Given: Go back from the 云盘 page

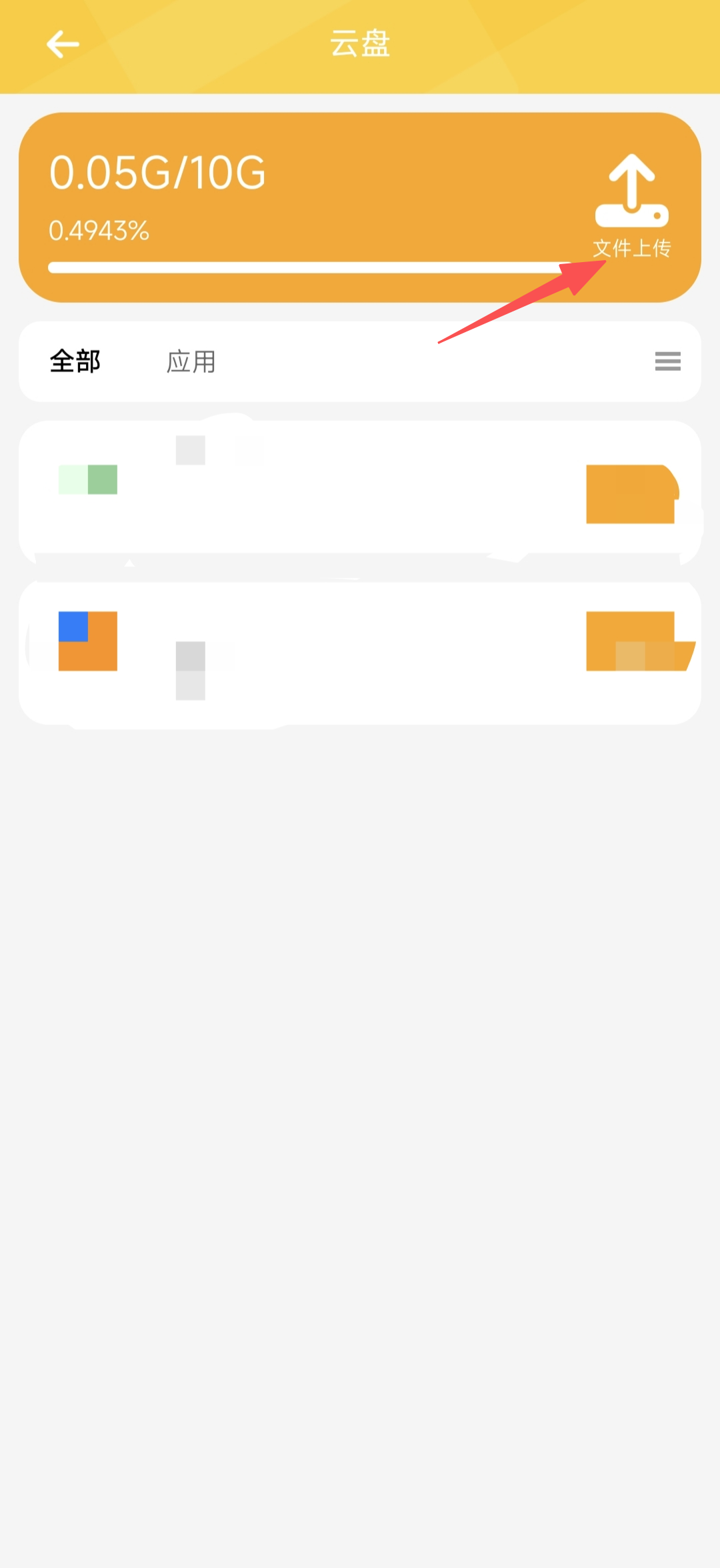Looking at the screenshot, I should click(x=63, y=45).
